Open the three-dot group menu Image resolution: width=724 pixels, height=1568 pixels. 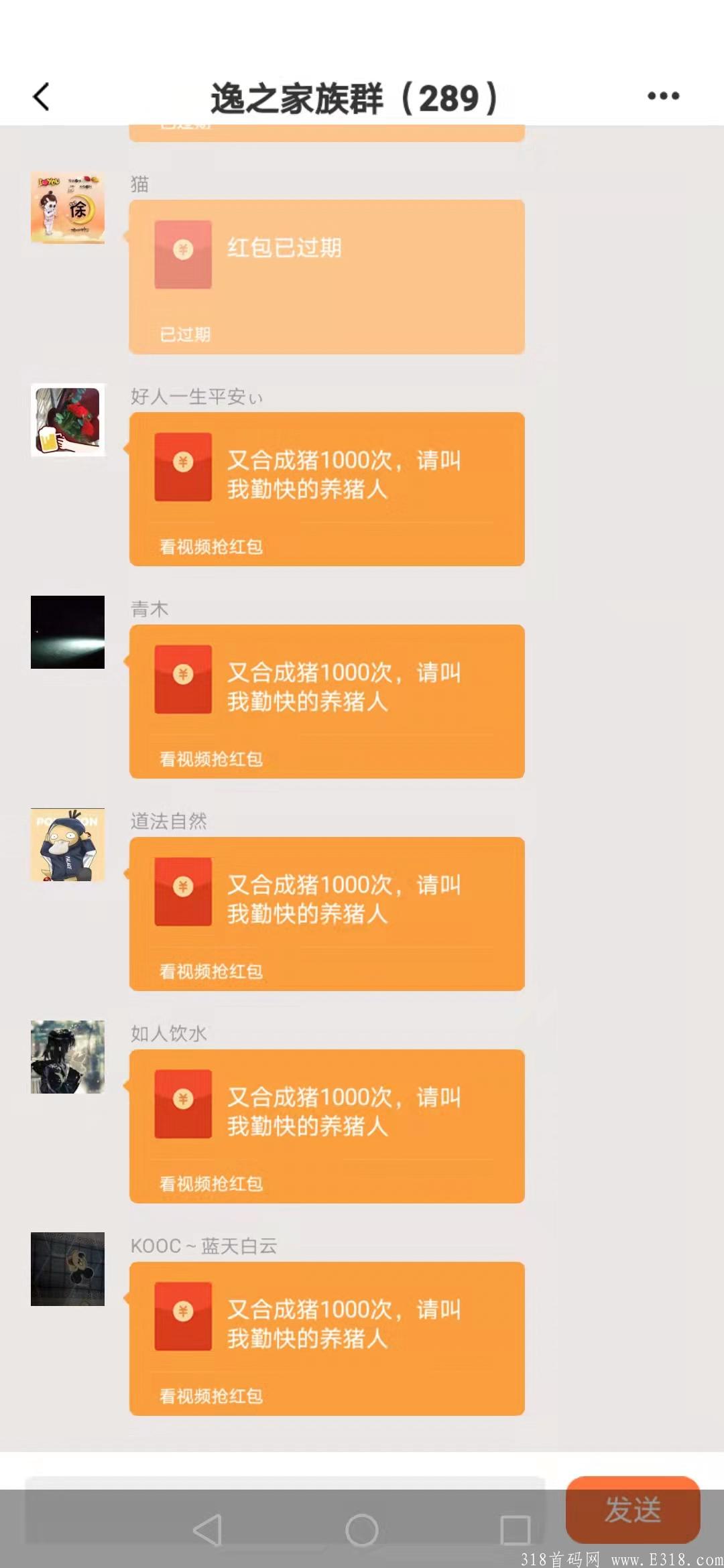663,96
